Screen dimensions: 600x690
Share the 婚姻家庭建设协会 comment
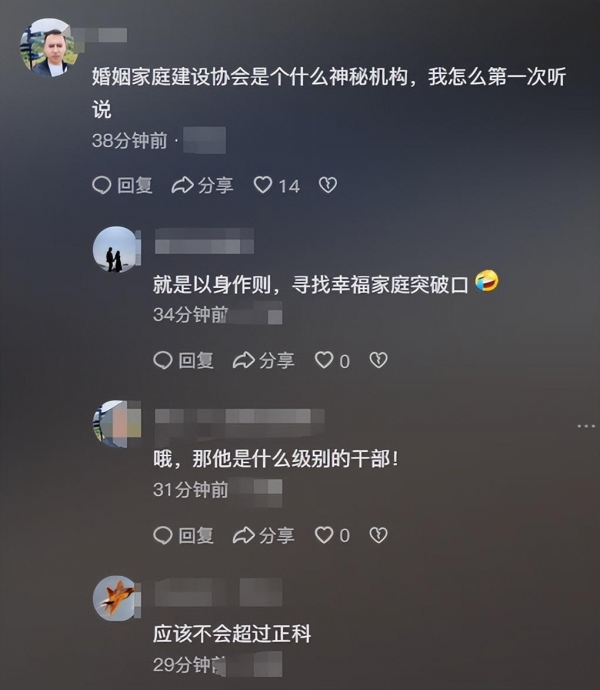[202, 185]
